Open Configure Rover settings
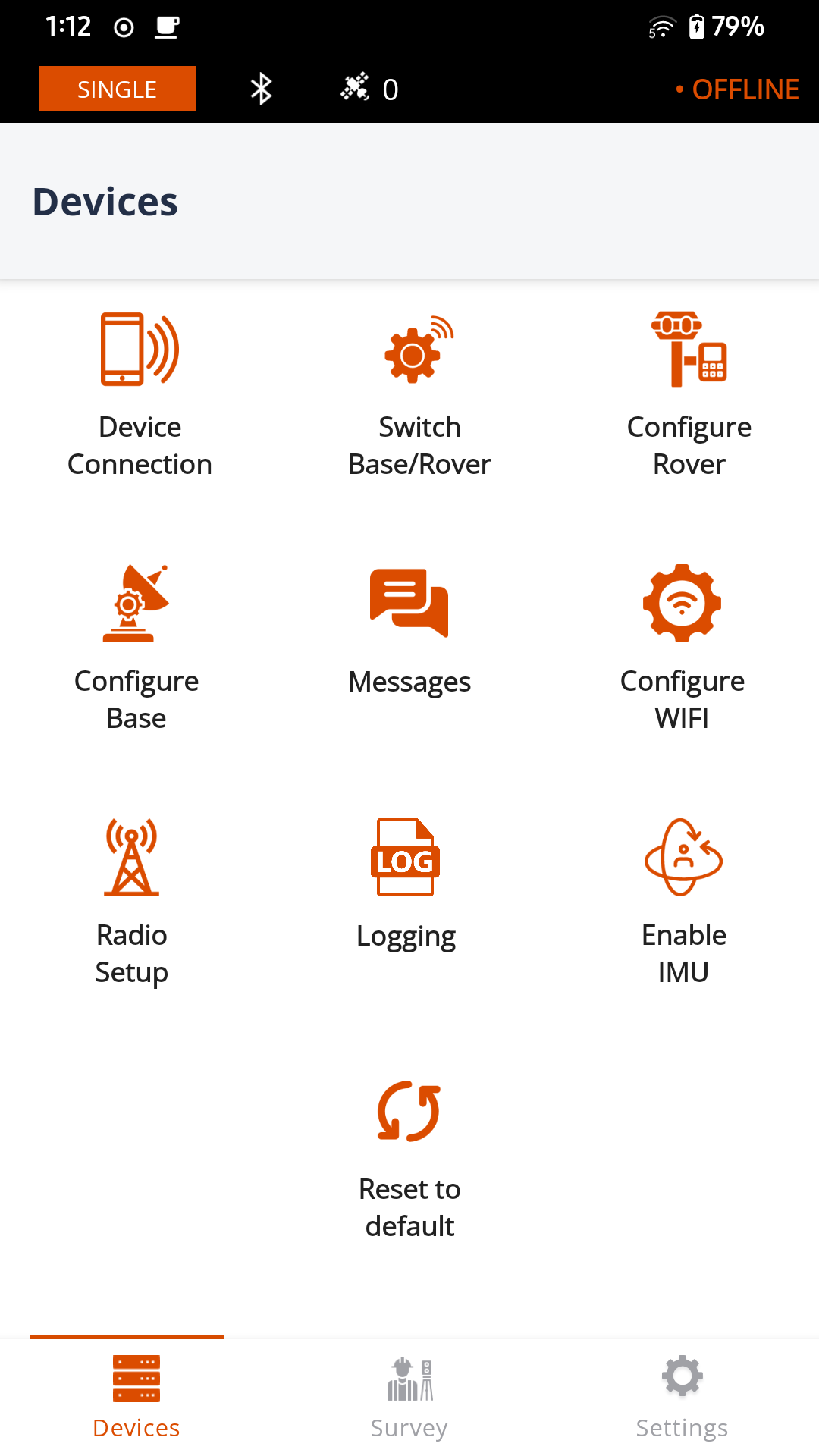This screenshot has width=819, height=1456. (689, 394)
